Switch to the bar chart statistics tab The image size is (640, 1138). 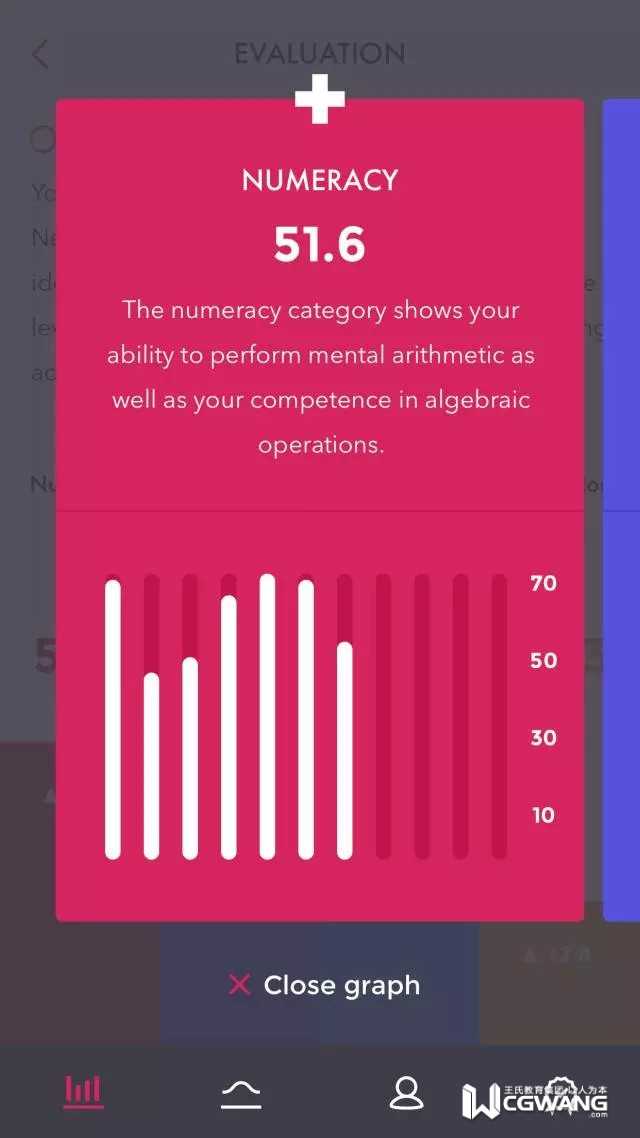pos(83,1092)
